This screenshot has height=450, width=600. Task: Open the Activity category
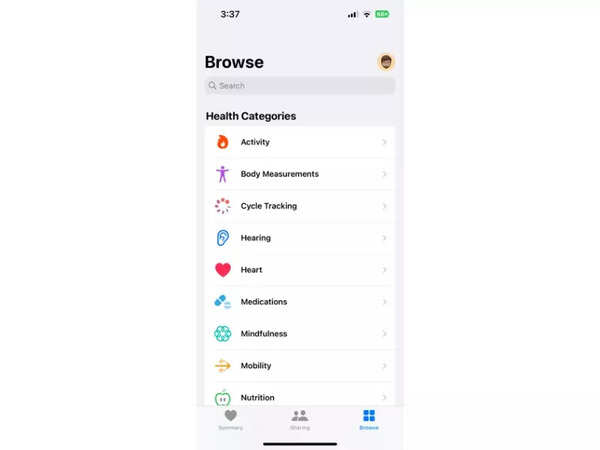pyautogui.click(x=300, y=142)
